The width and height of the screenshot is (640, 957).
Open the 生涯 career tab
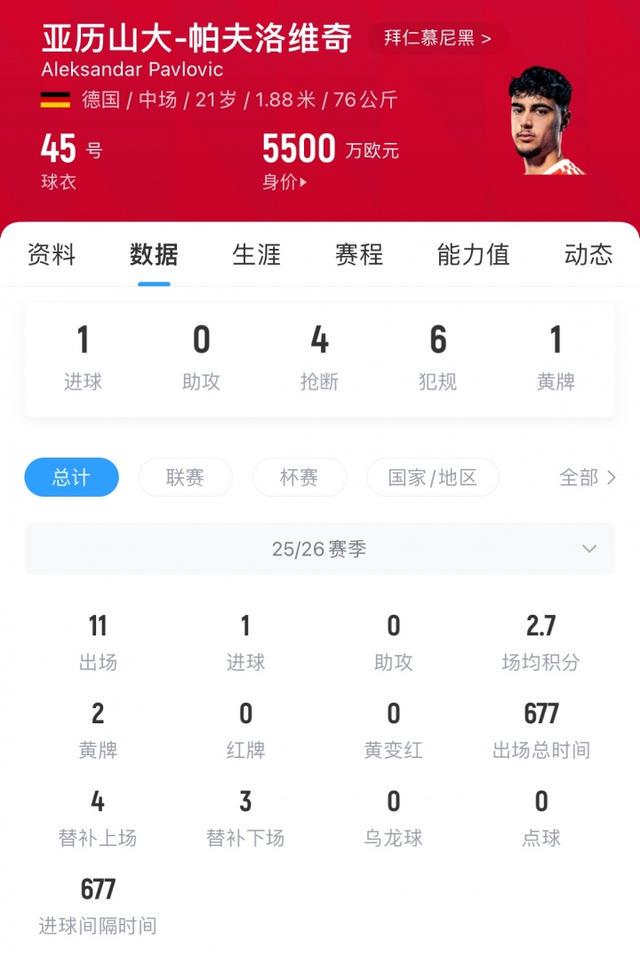tap(257, 254)
